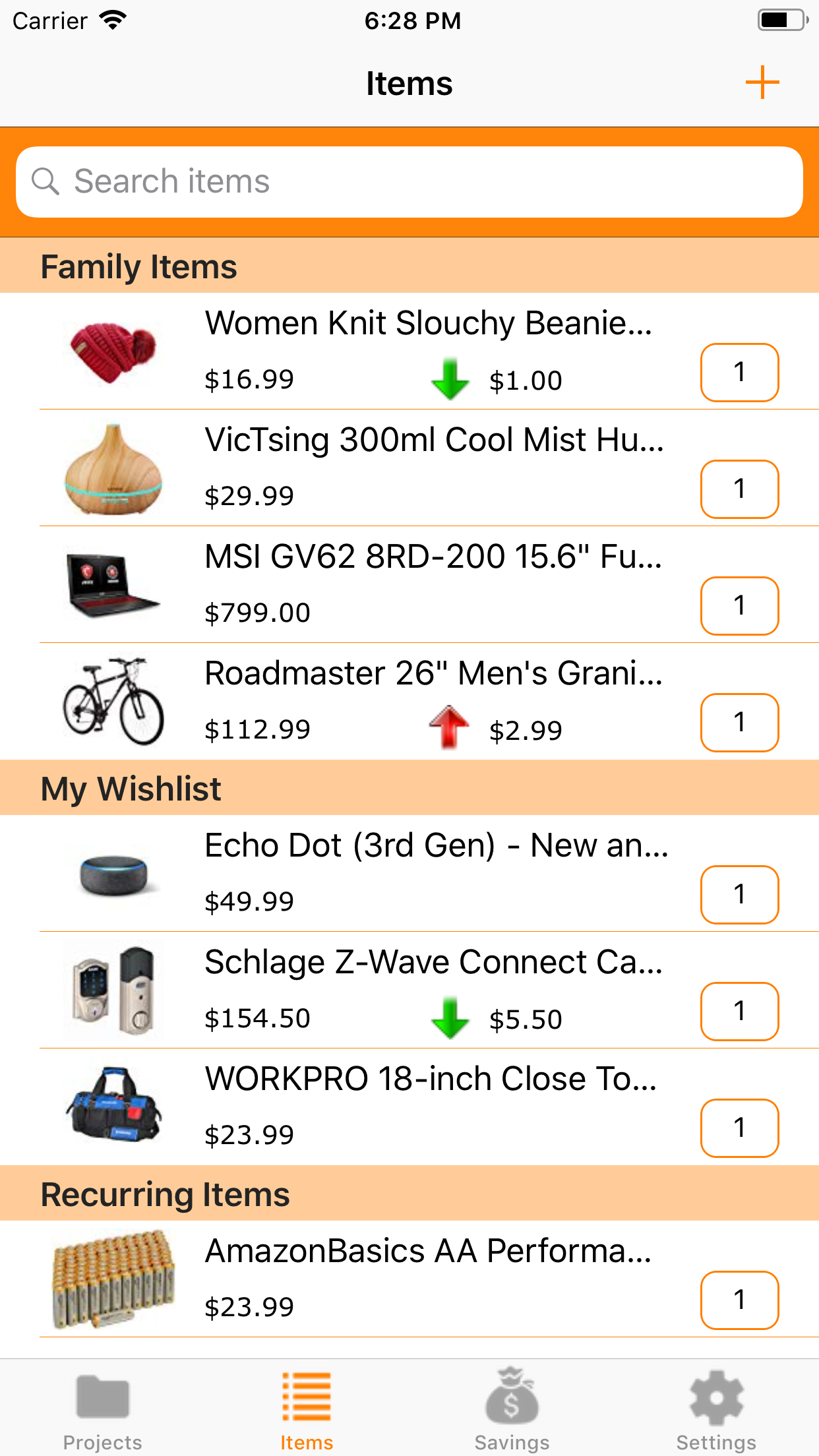Tap the plus icon to add an item
The width and height of the screenshot is (819, 1456).
[x=762, y=82]
